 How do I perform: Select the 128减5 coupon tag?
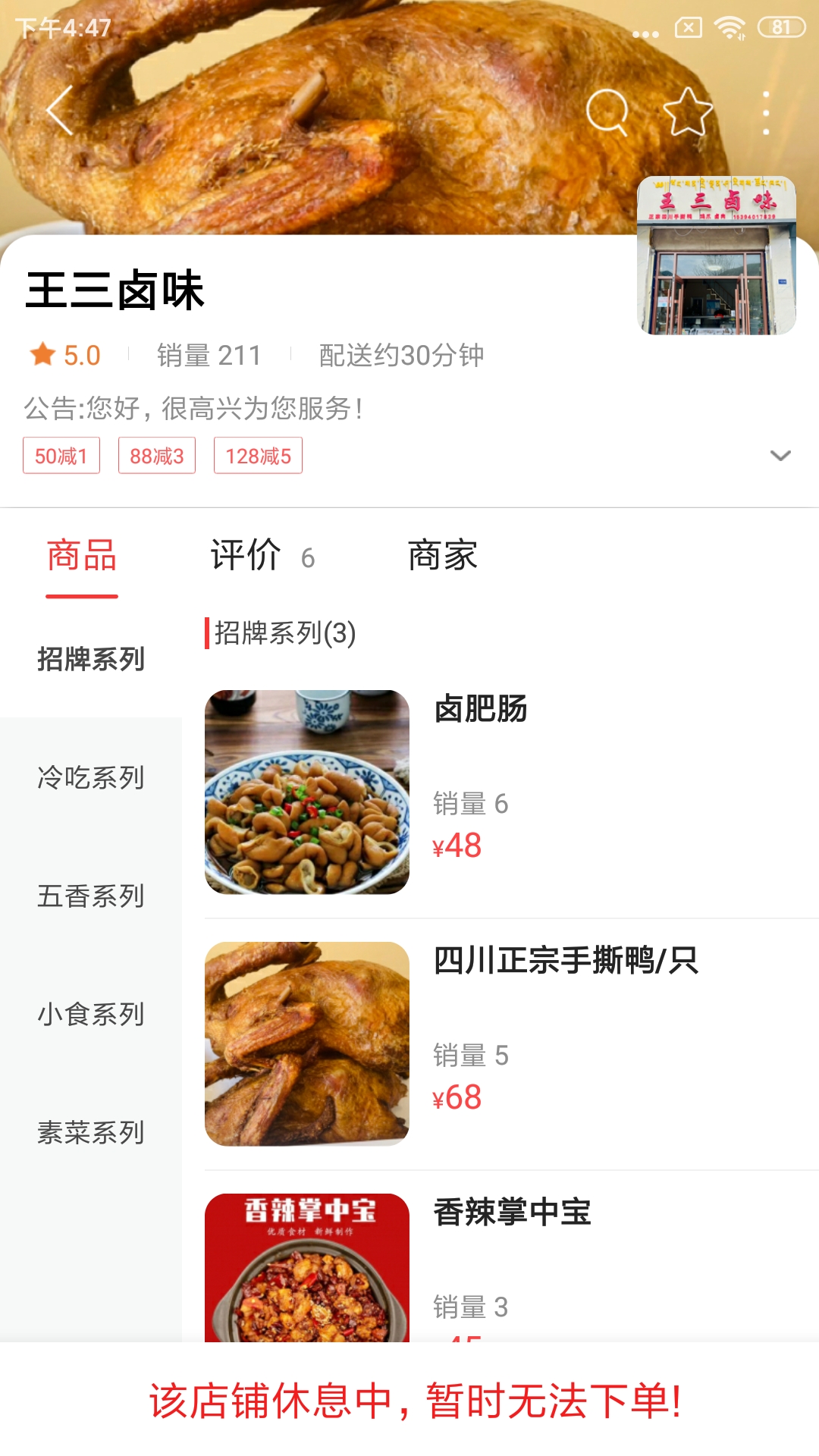pyautogui.click(x=259, y=455)
